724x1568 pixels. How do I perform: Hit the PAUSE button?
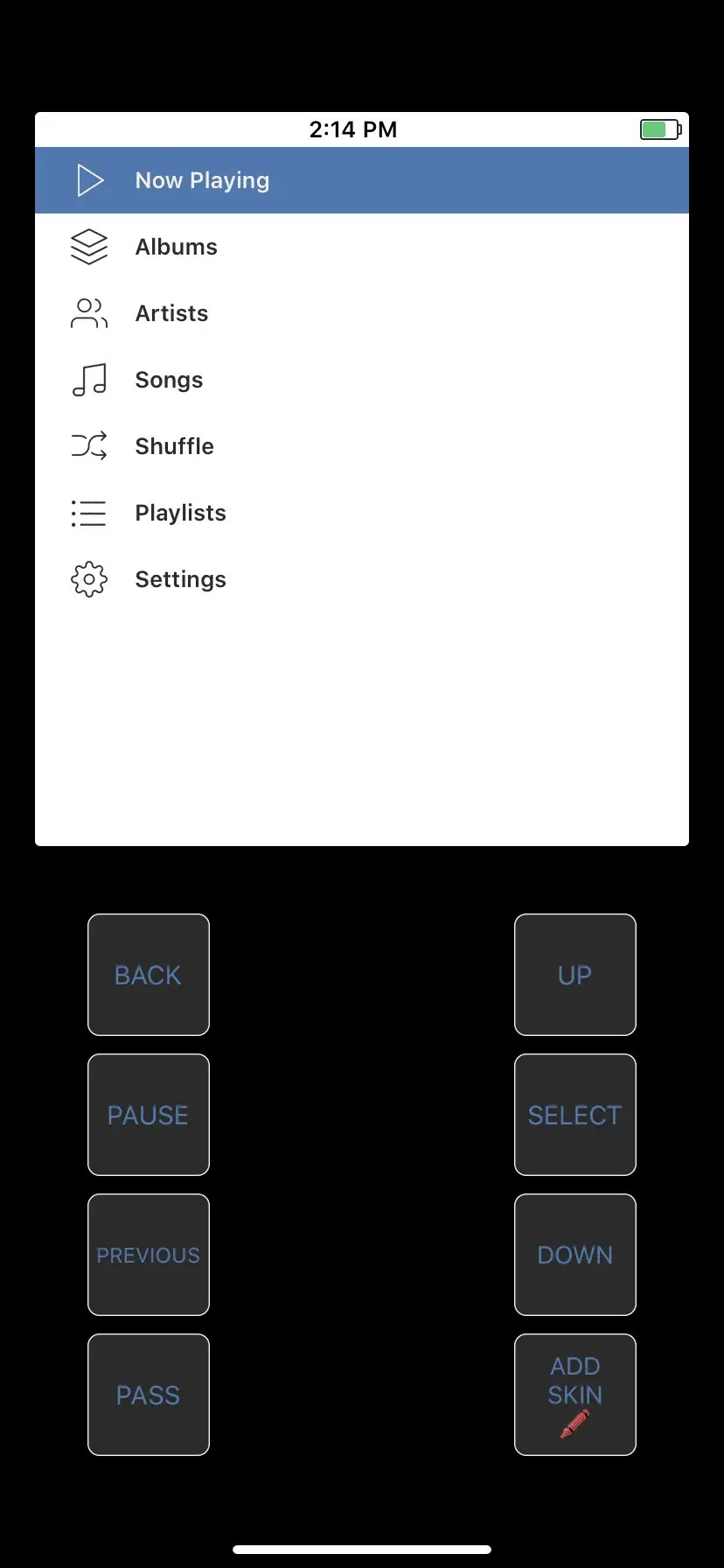(149, 1115)
